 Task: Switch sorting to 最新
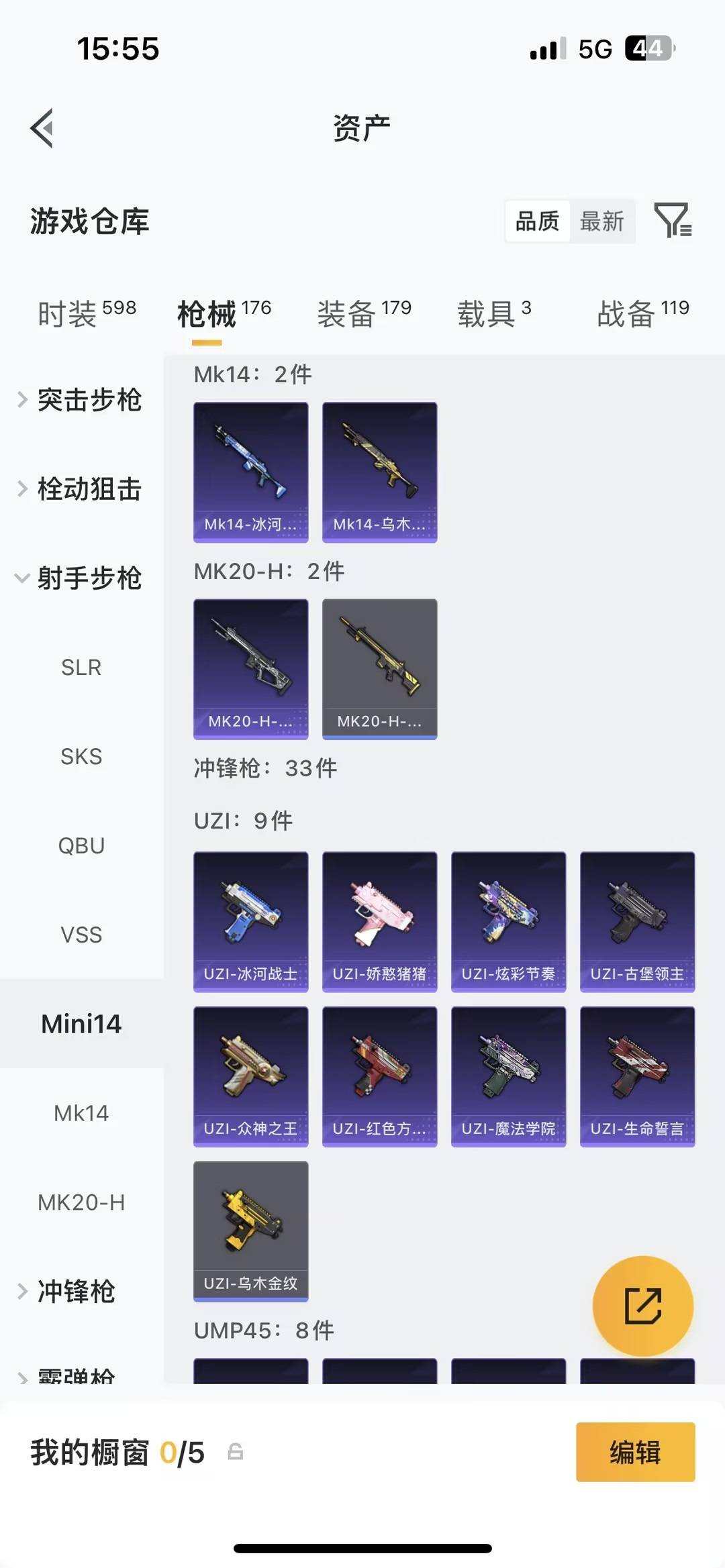click(x=603, y=221)
